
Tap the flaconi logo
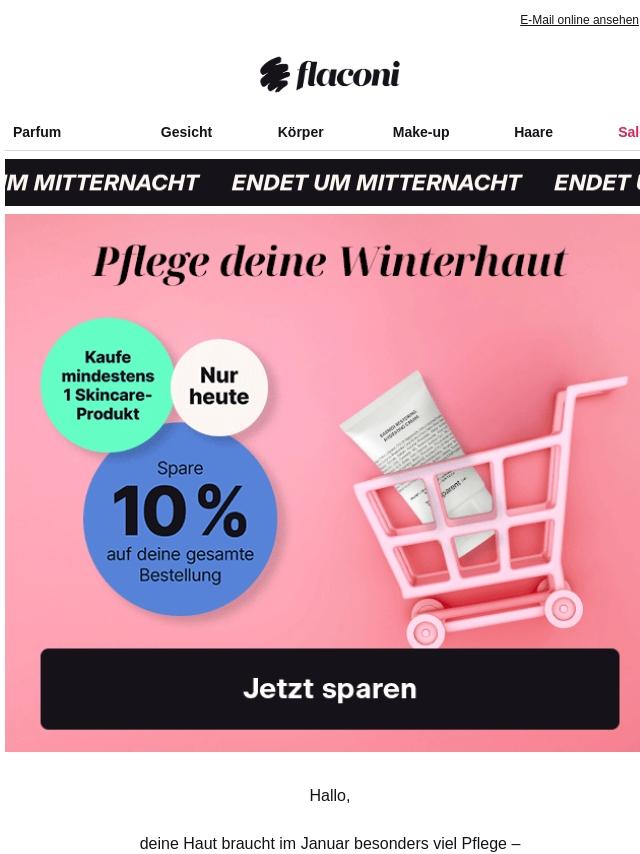tap(329, 75)
